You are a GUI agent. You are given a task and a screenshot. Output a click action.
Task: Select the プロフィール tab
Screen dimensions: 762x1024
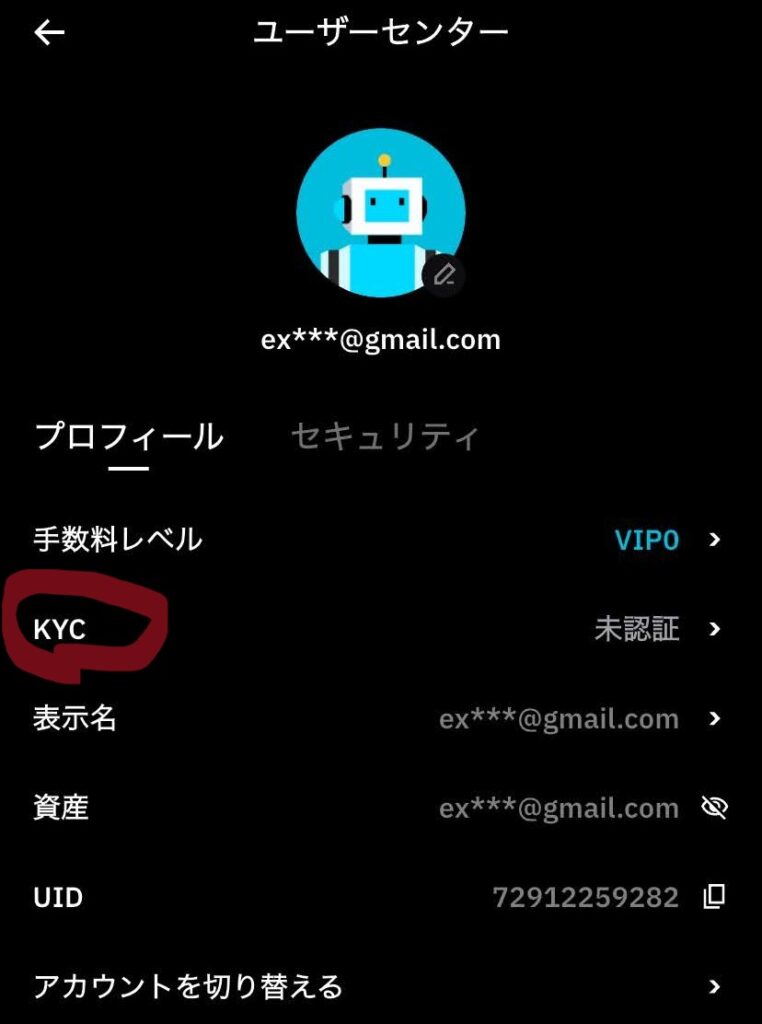click(x=128, y=436)
